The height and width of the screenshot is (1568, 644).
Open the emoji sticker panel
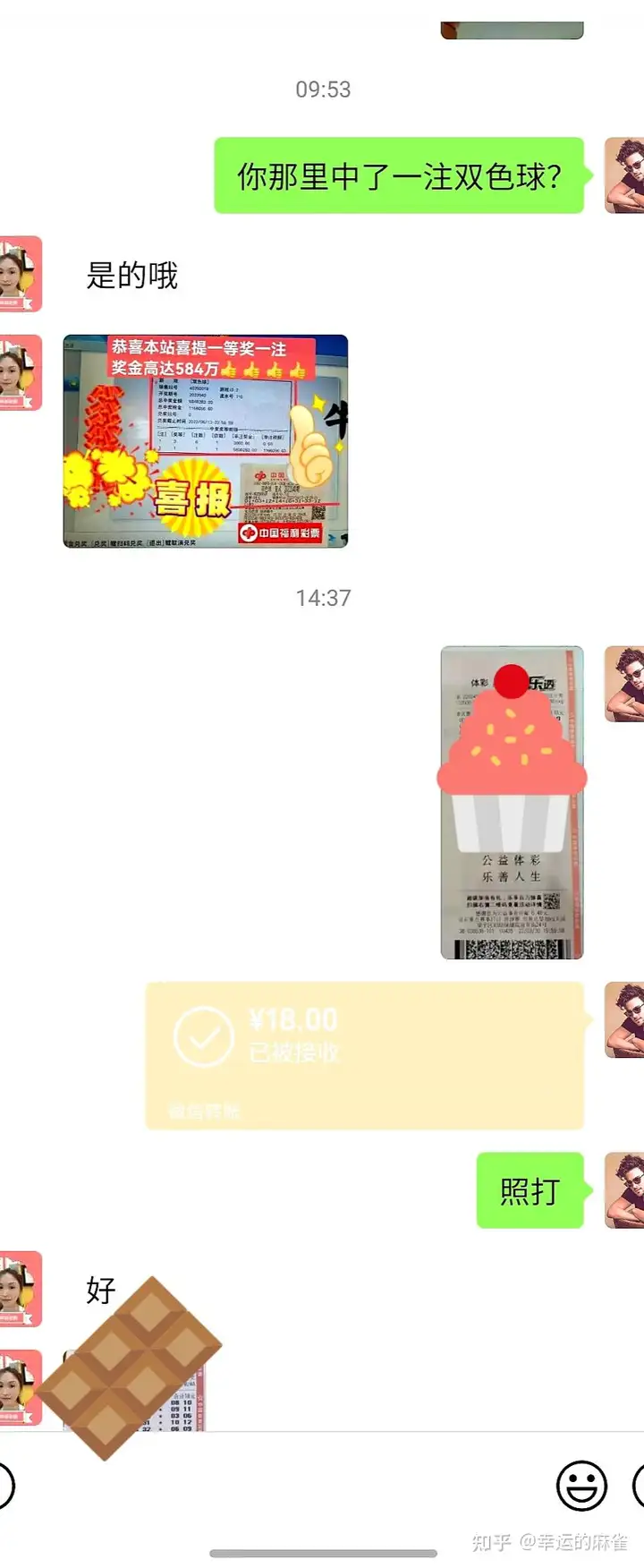coord(581,1486)
